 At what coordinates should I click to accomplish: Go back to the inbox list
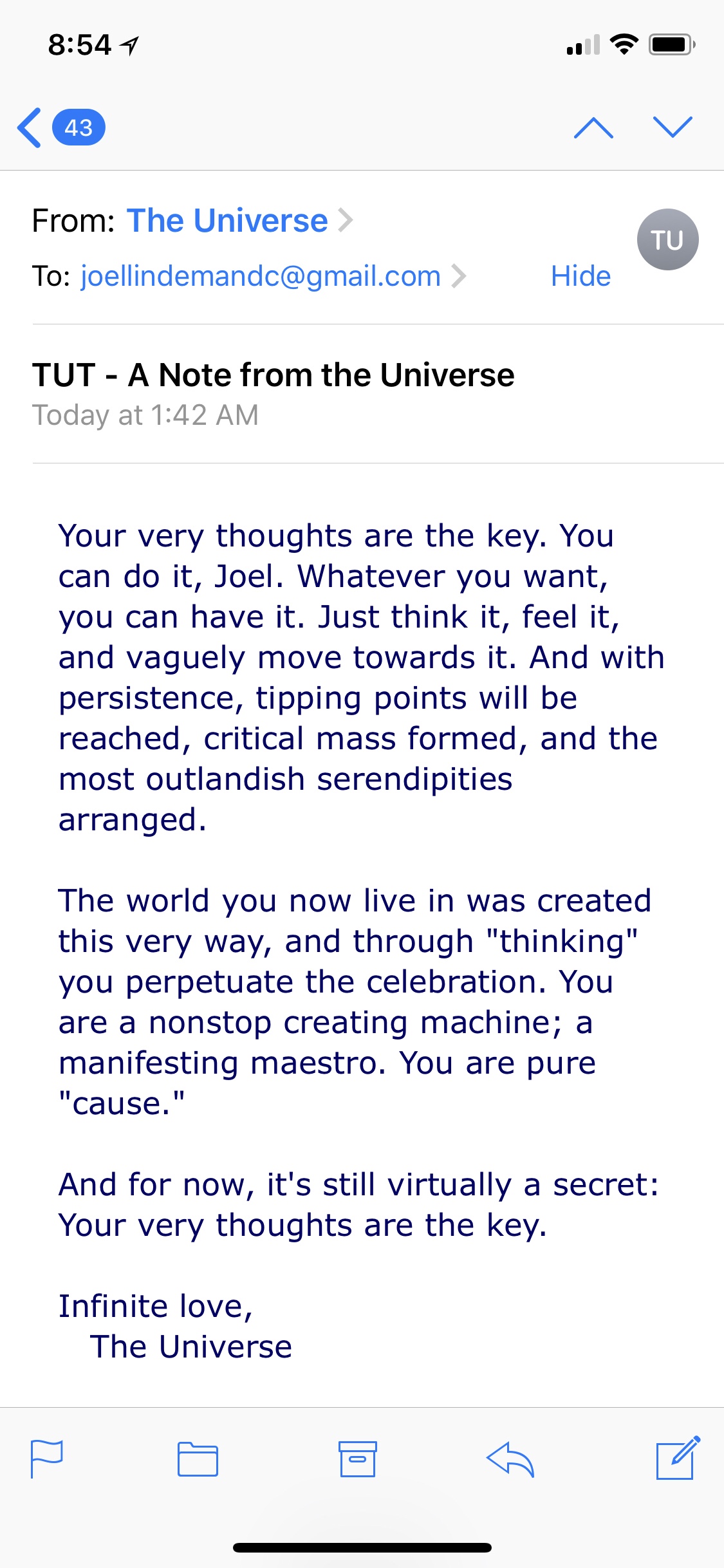pyautogui.click(x=59, y=127)
